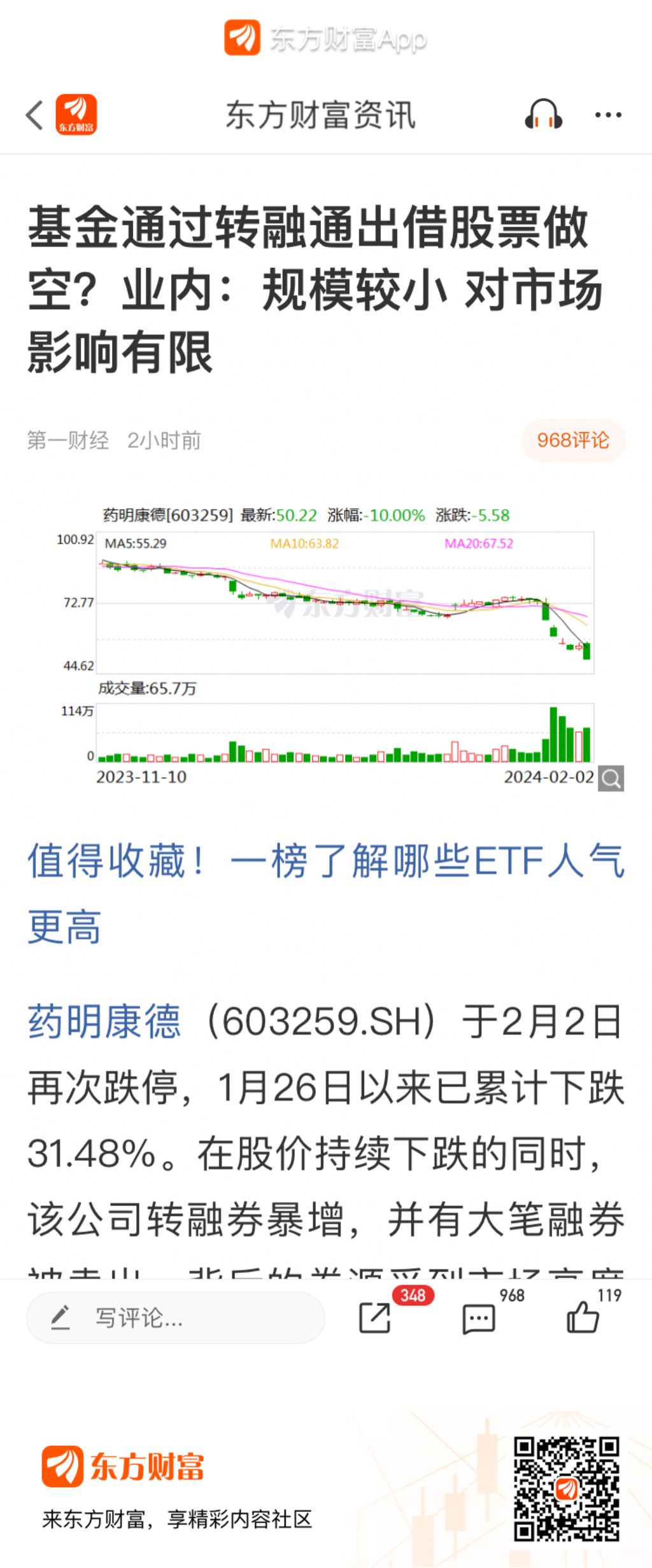The height and width of the screenshot is (1568, 652).
Task: Go back using the top-left arrow
Action: [x=35, y=115]
